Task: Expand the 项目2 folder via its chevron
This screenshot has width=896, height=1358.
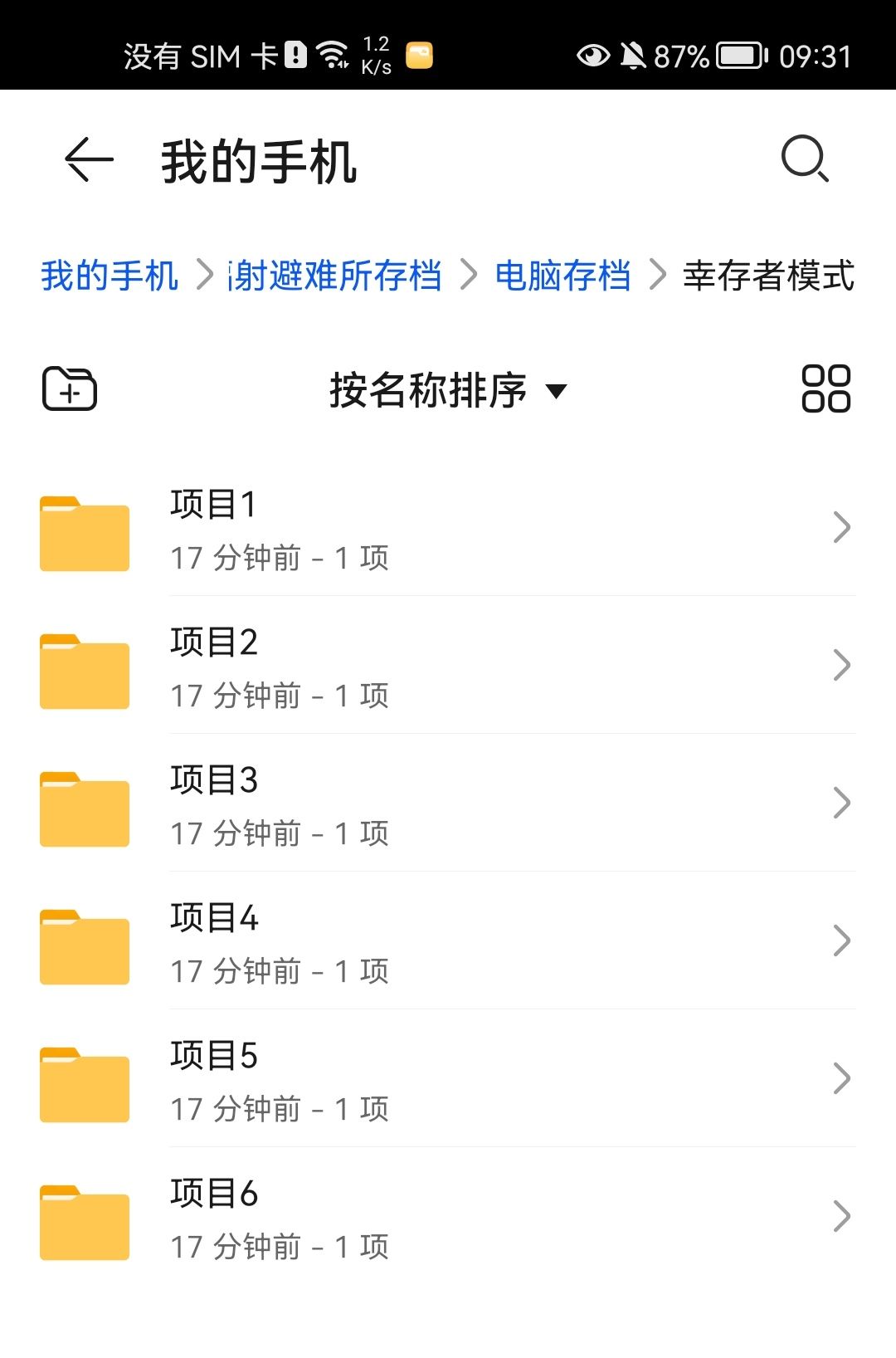Action: (x=843, y=665)
